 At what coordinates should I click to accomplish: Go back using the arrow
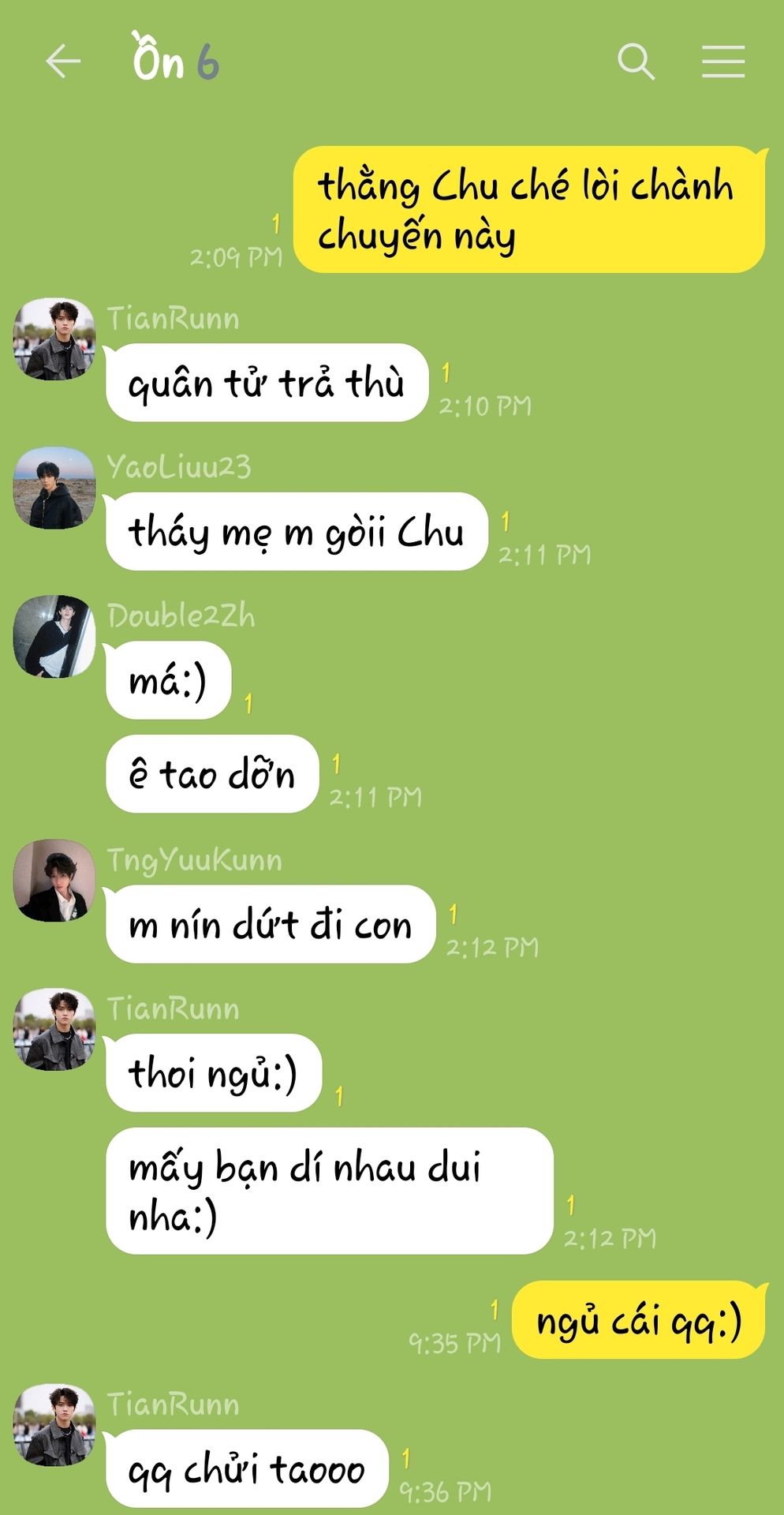click(x=63, y=62)
